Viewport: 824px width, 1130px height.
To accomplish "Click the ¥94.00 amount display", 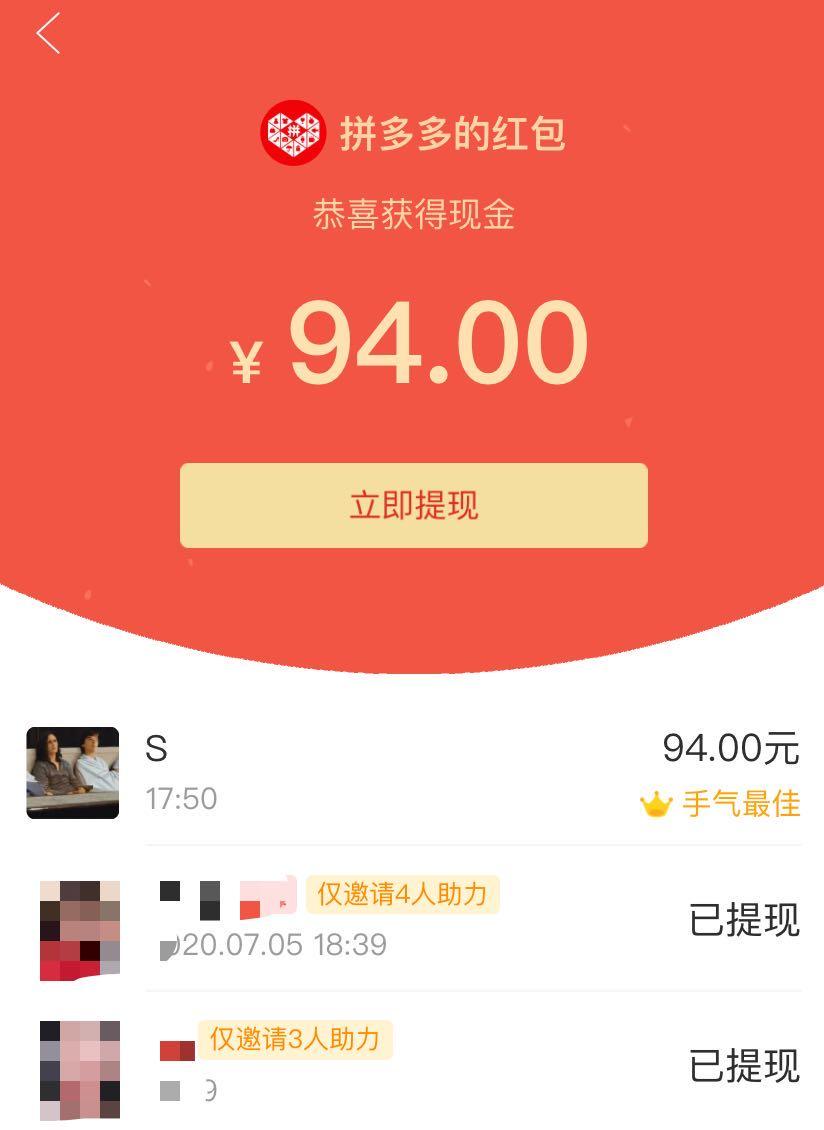I will pos(412,343).
